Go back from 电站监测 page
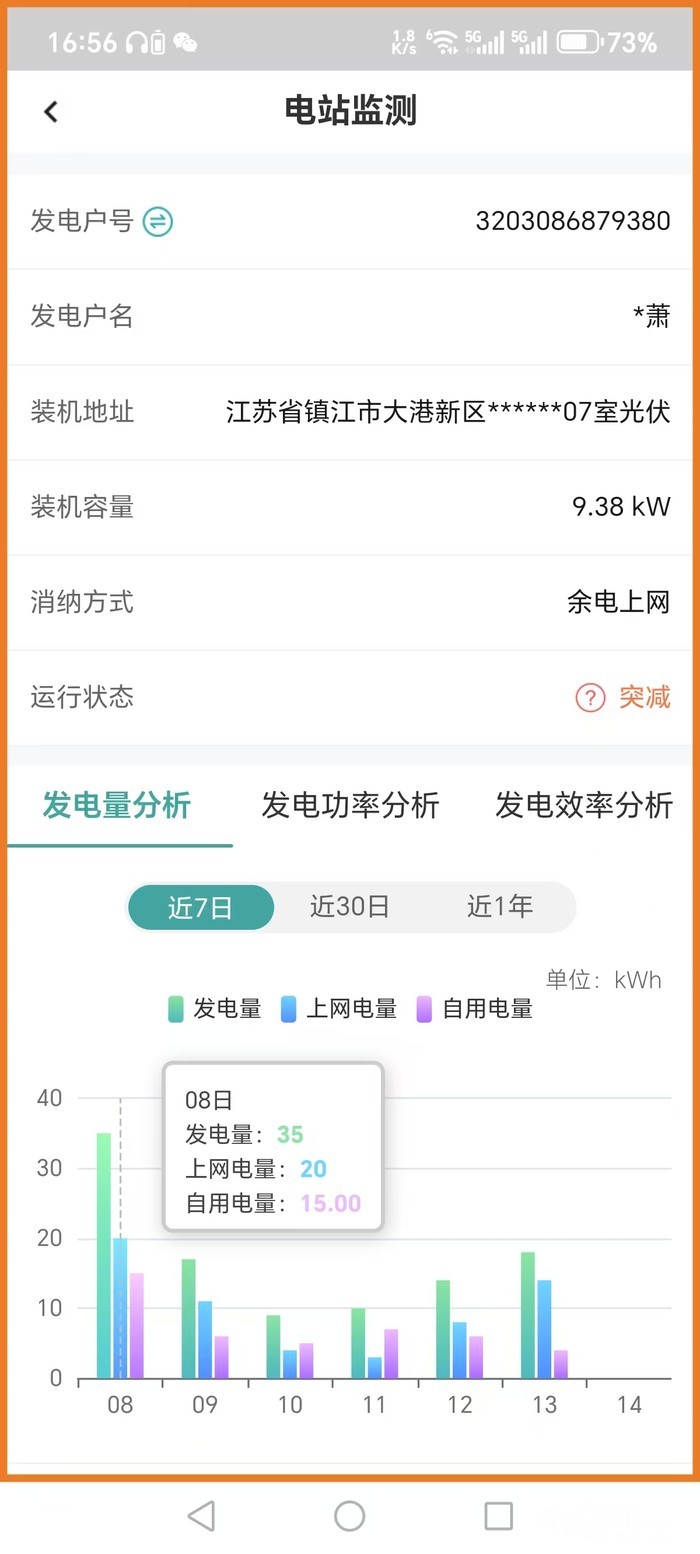This screenshot has height=1554, width=700. [x=51, y=111]
